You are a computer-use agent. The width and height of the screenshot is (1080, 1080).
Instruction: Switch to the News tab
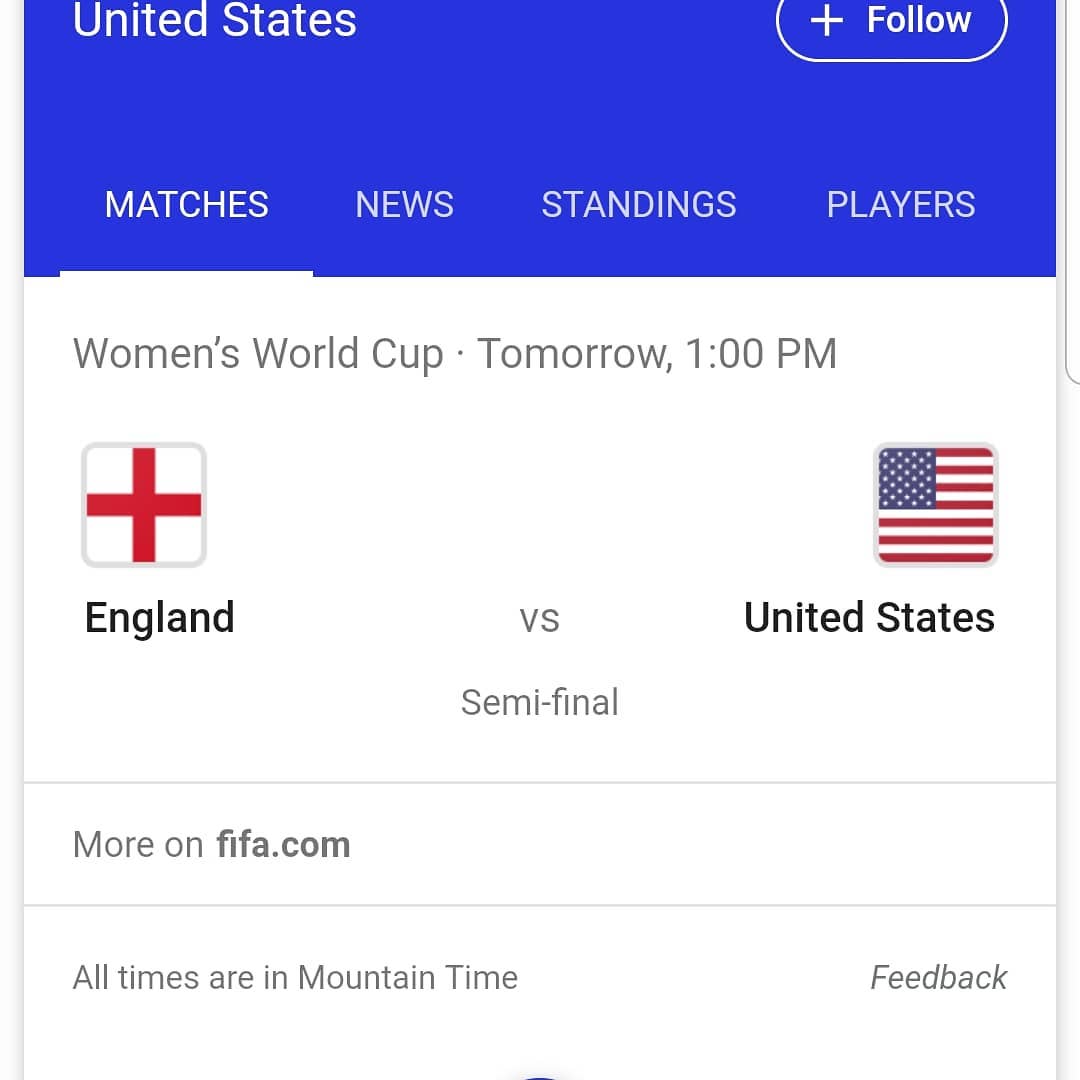click(404, 205)
